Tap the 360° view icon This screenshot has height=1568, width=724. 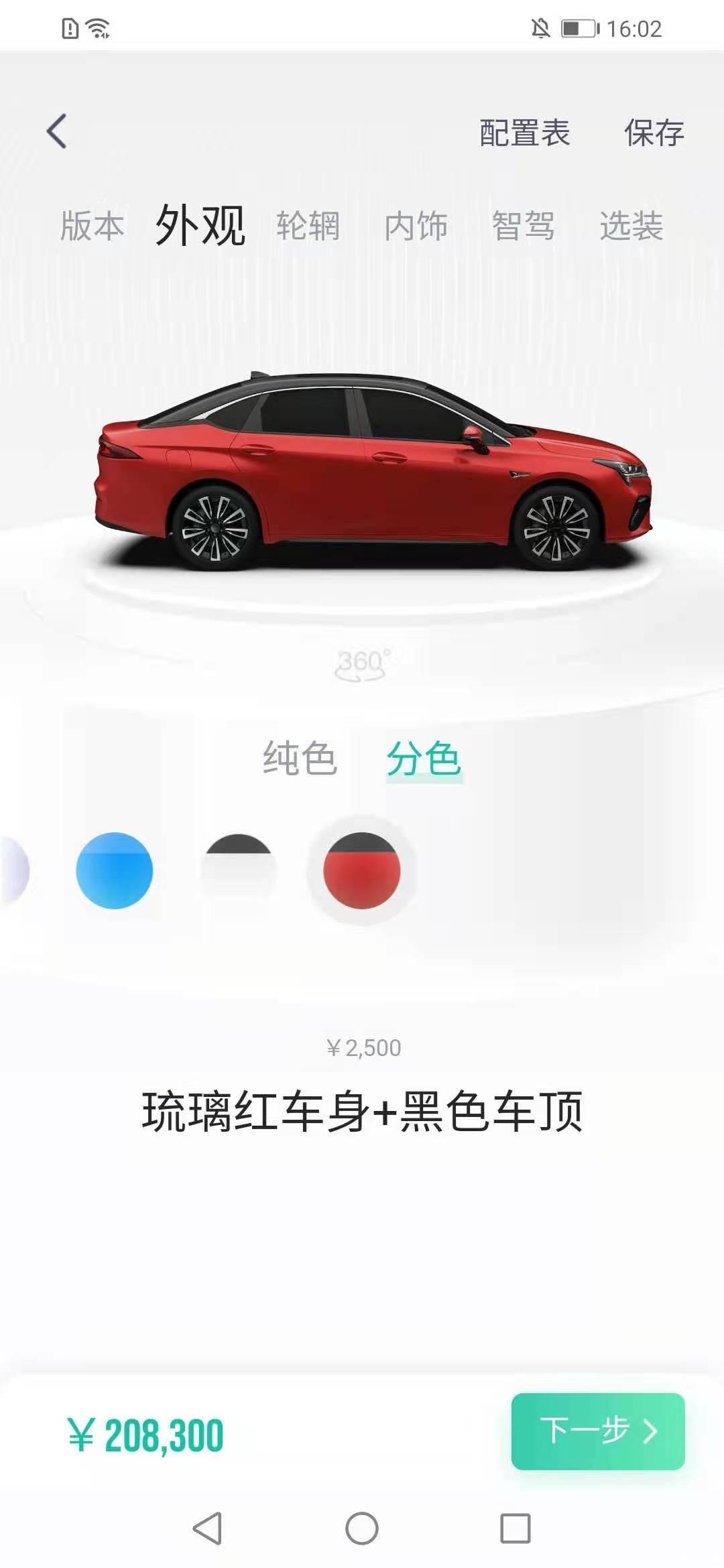coord(362,664)
